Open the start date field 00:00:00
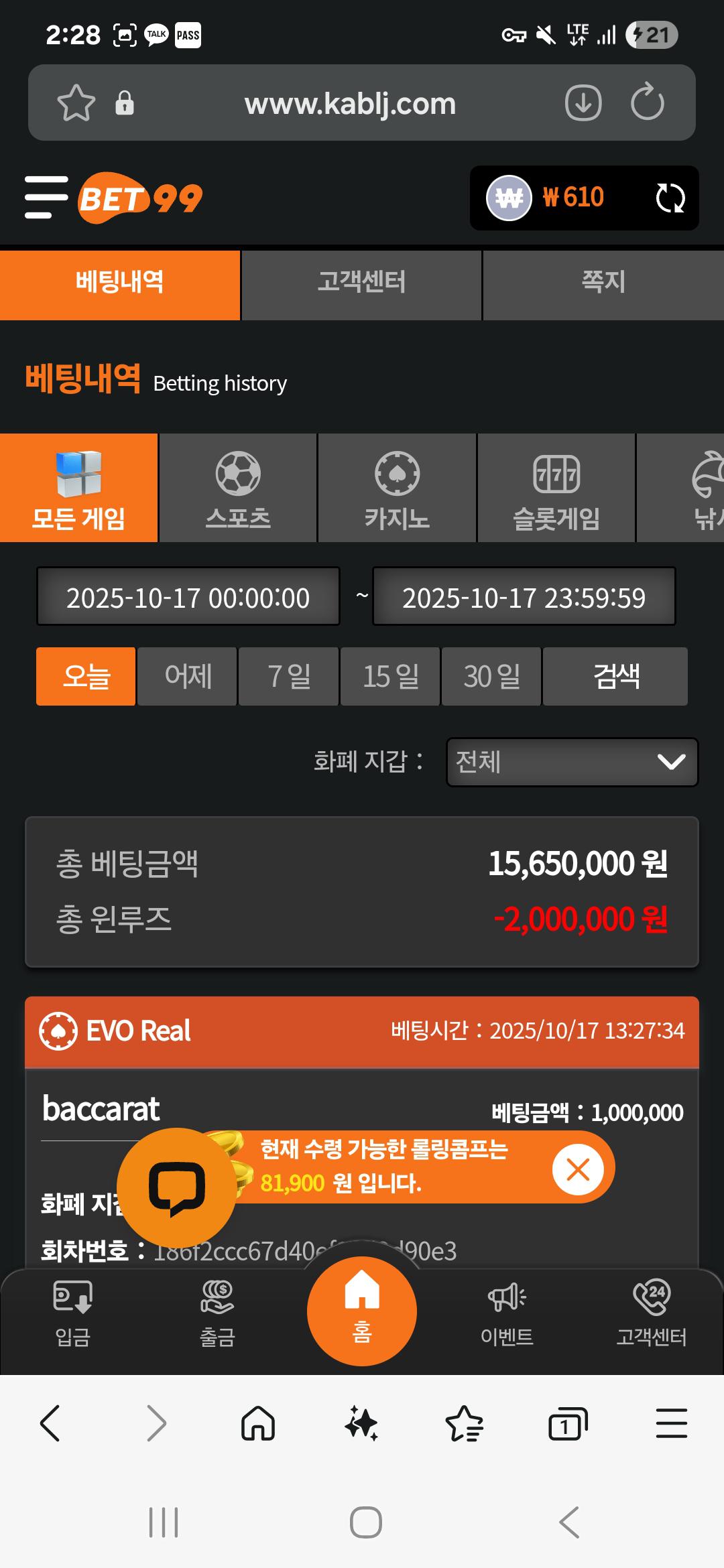The height and width of the screenshot is (1568, 724). tap(188, 597)
